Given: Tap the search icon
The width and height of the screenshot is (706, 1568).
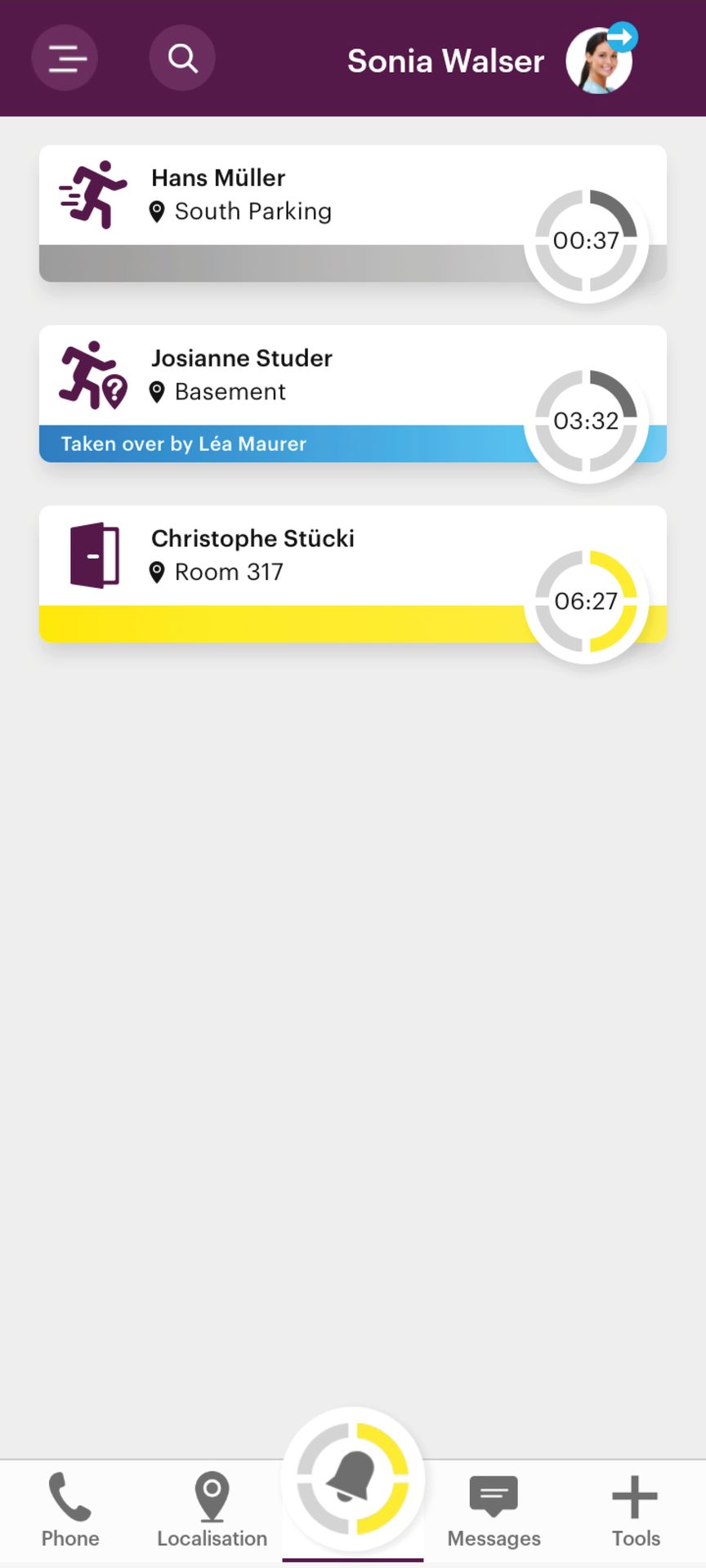Looking at the screenshot, I should [x=182, y=58].
